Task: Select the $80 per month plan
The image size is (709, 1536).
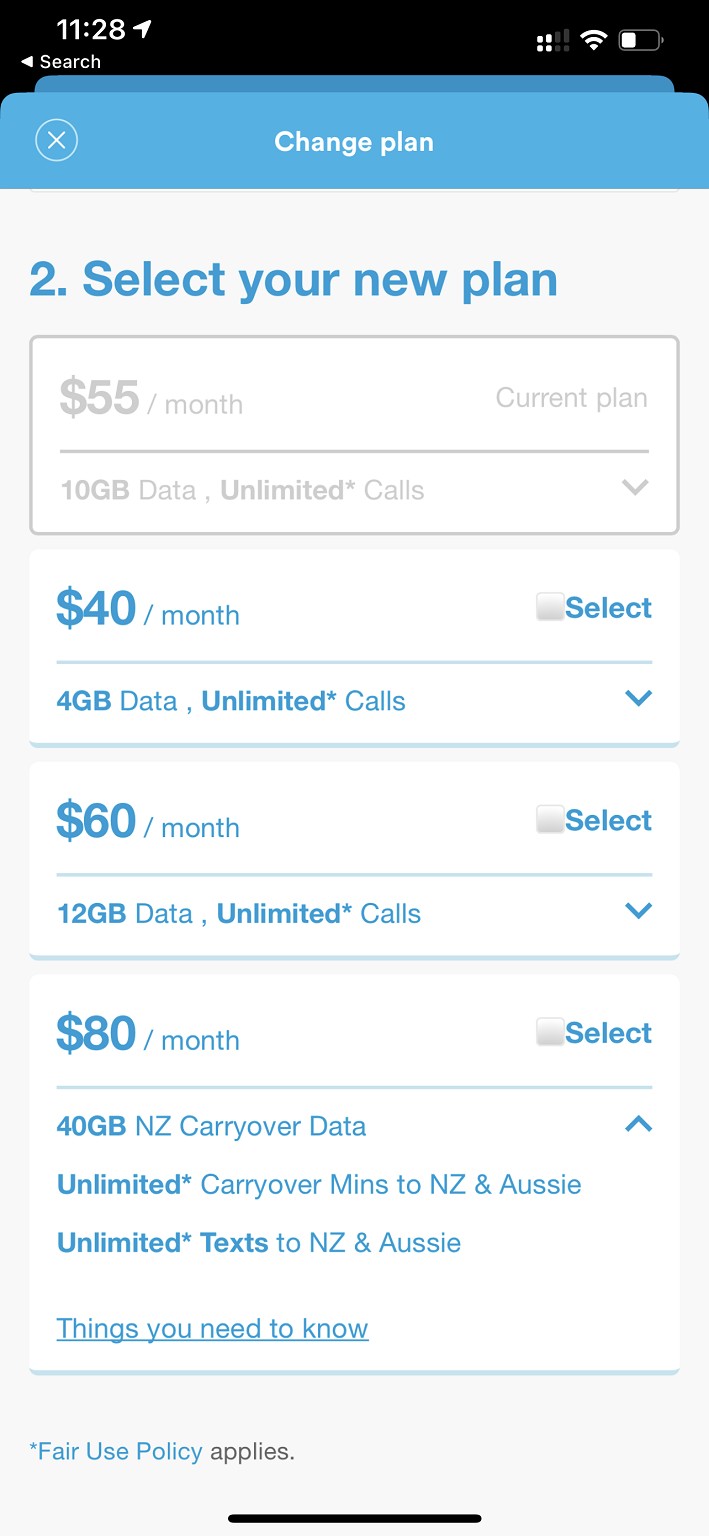Action: coord(594,1033)
